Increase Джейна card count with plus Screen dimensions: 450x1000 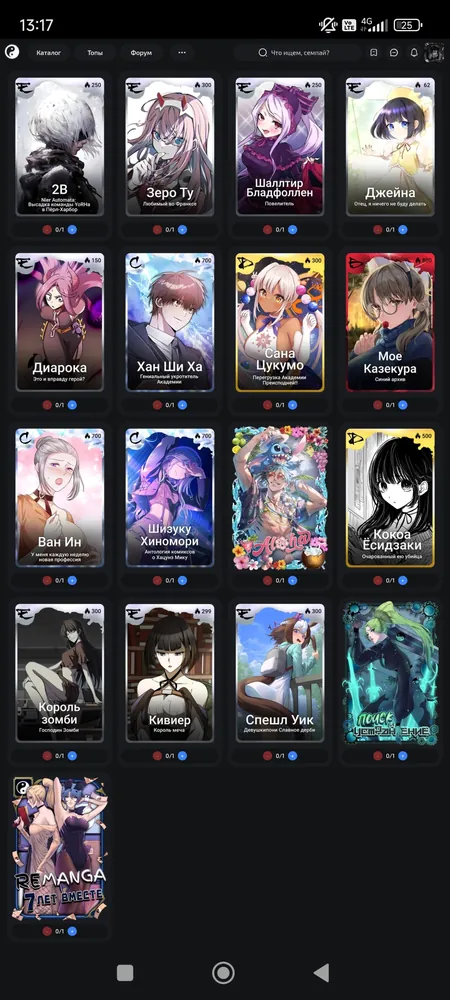pyautogui.click(x=403, y=230)
